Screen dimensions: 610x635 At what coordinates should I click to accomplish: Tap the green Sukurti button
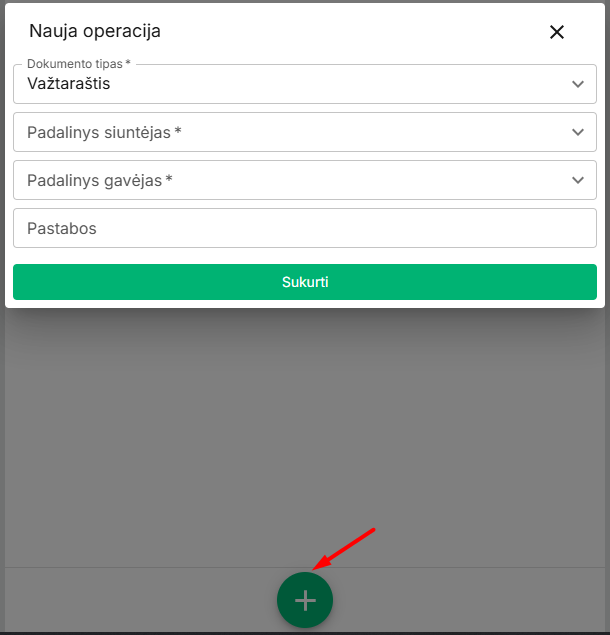(304, 282)
